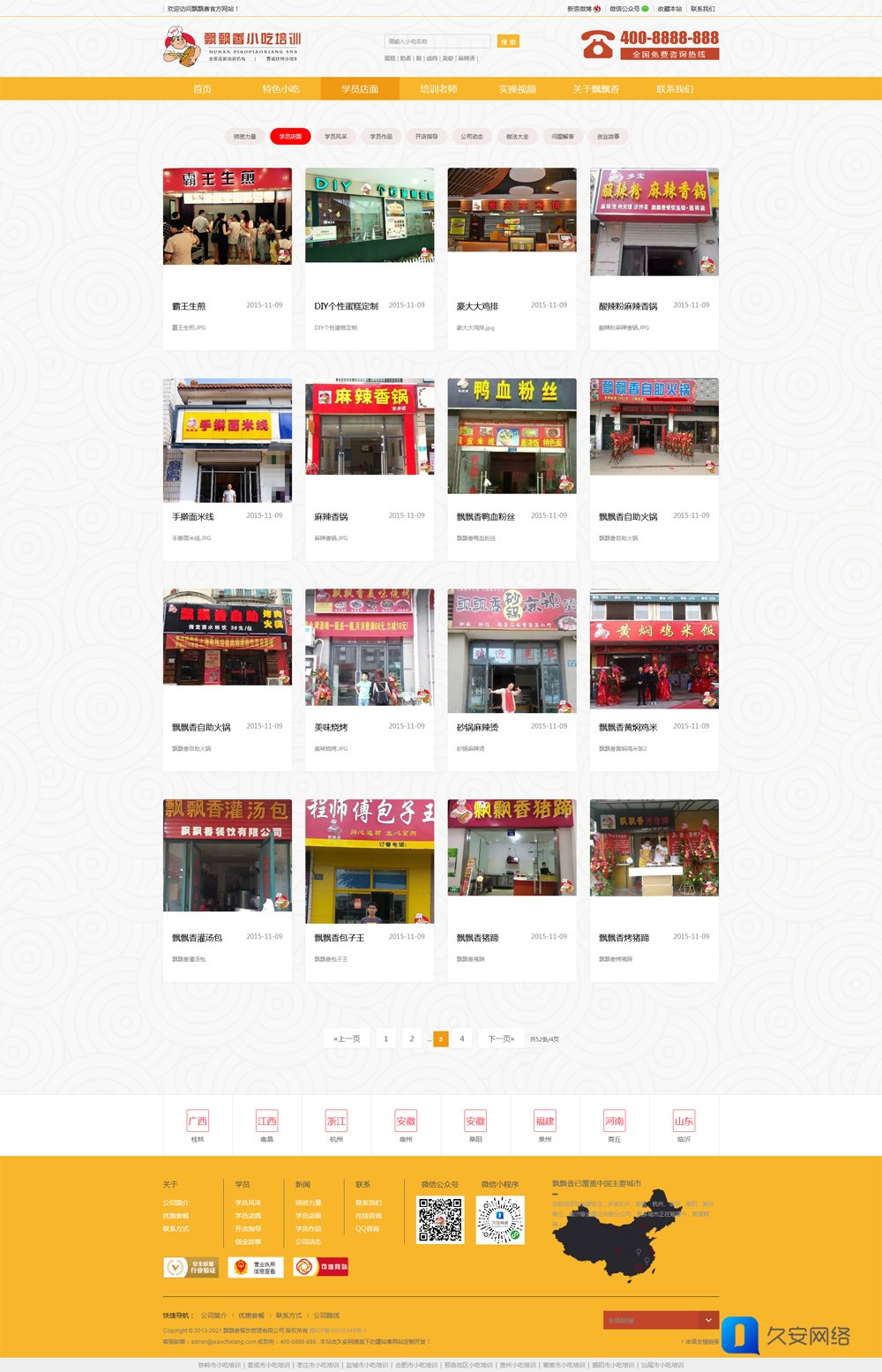Open the 关于飘飘香 tab

[x=595, y=89]
